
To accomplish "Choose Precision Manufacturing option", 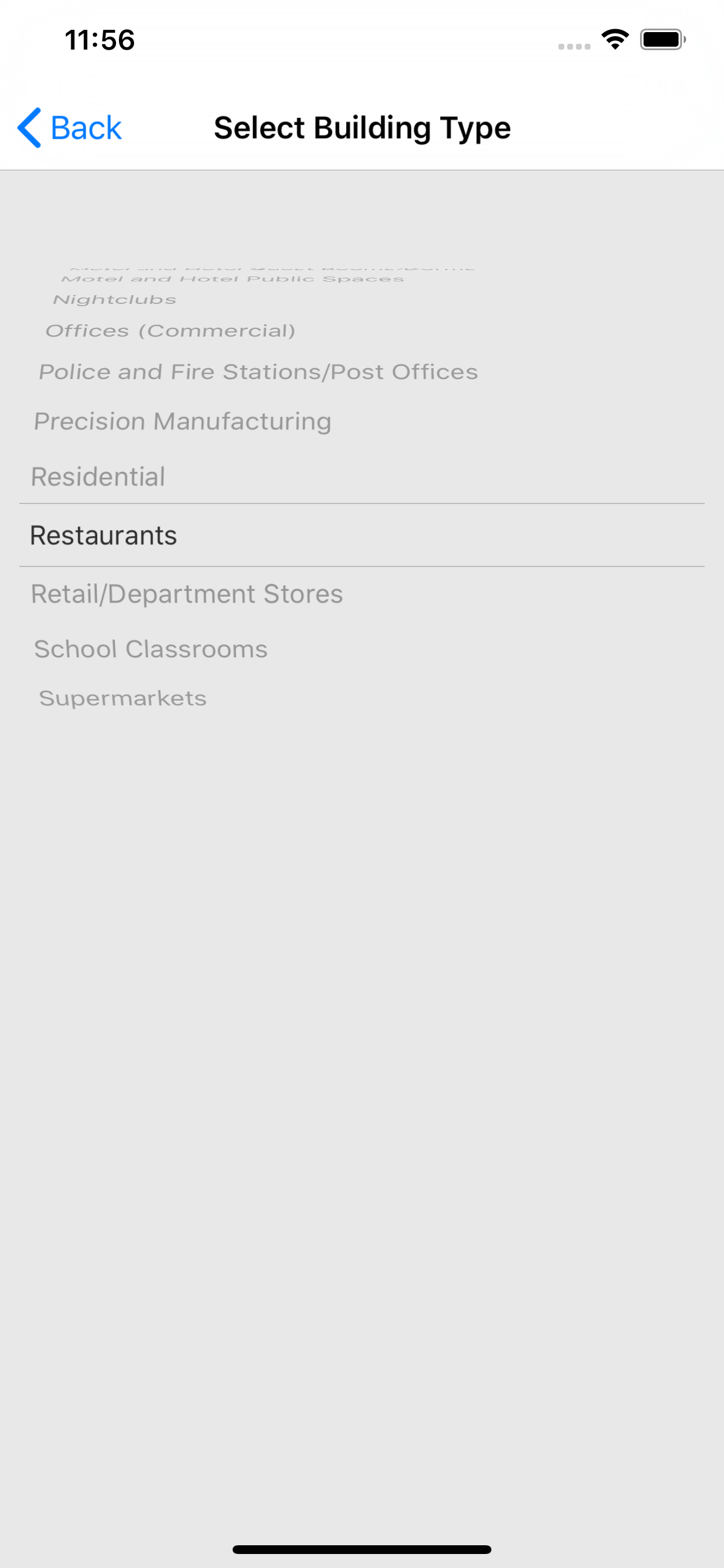I will click(x=182, y=421).
